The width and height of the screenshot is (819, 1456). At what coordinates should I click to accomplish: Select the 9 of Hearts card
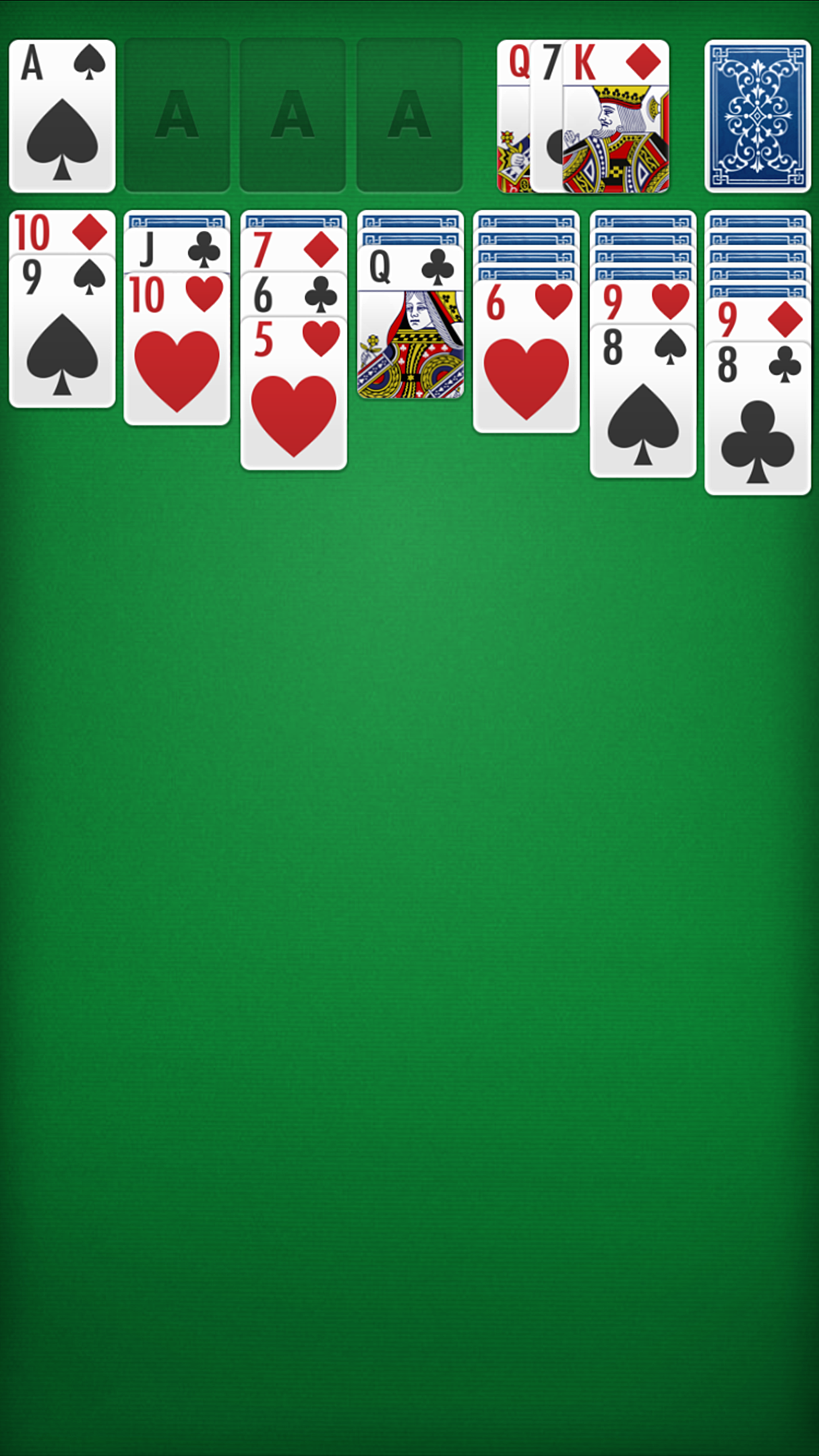click(x=643, y=302)
